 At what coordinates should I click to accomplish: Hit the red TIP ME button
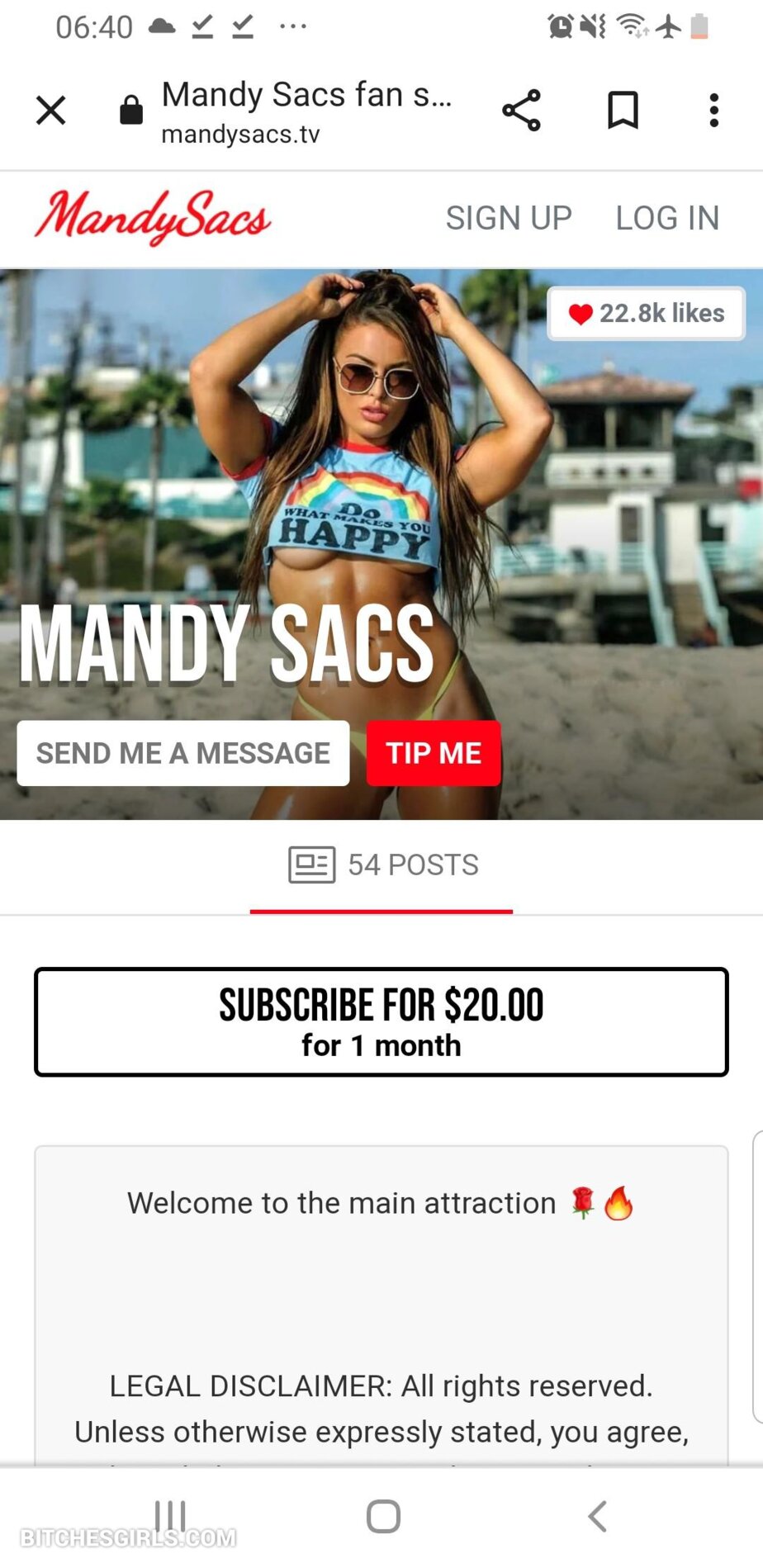[x=434, y=753]
